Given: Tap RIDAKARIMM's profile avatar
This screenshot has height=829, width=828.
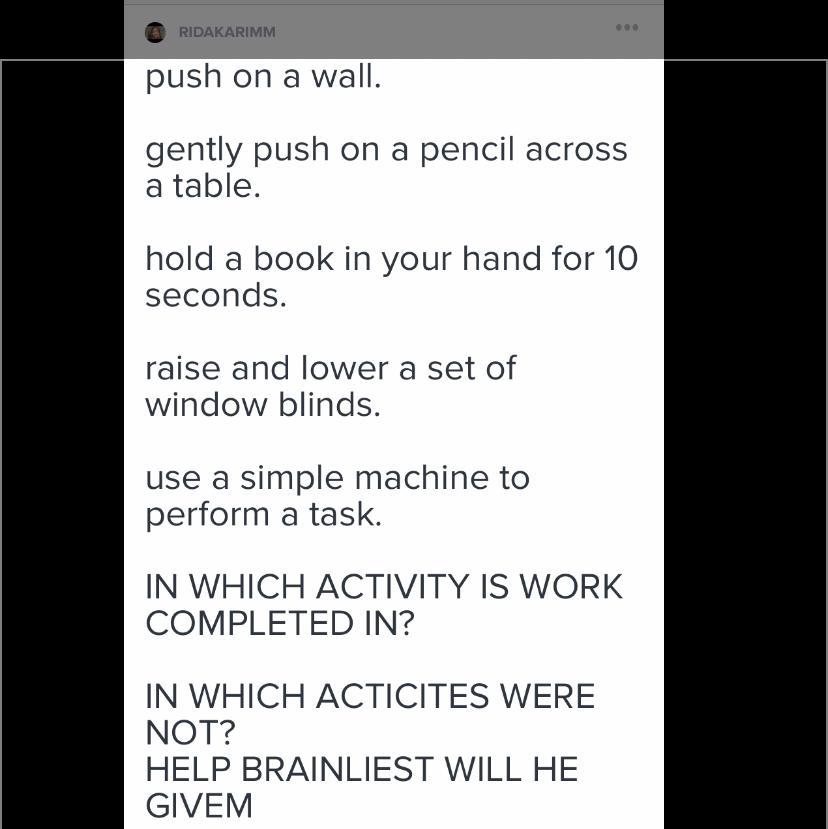Looking at the screenshot, I should point(155,32).
